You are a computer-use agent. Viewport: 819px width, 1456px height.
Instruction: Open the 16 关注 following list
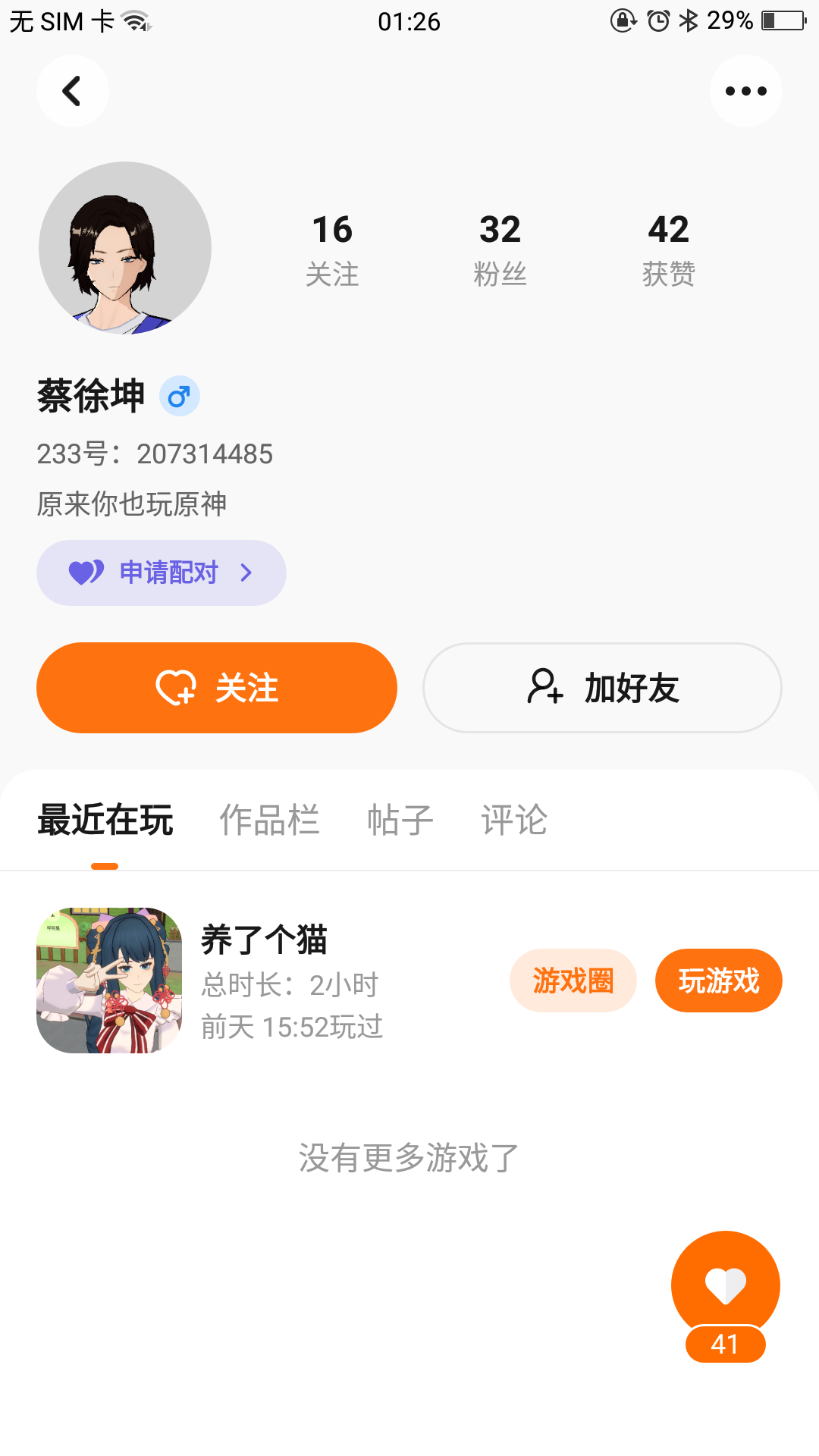tap(332, 249)
